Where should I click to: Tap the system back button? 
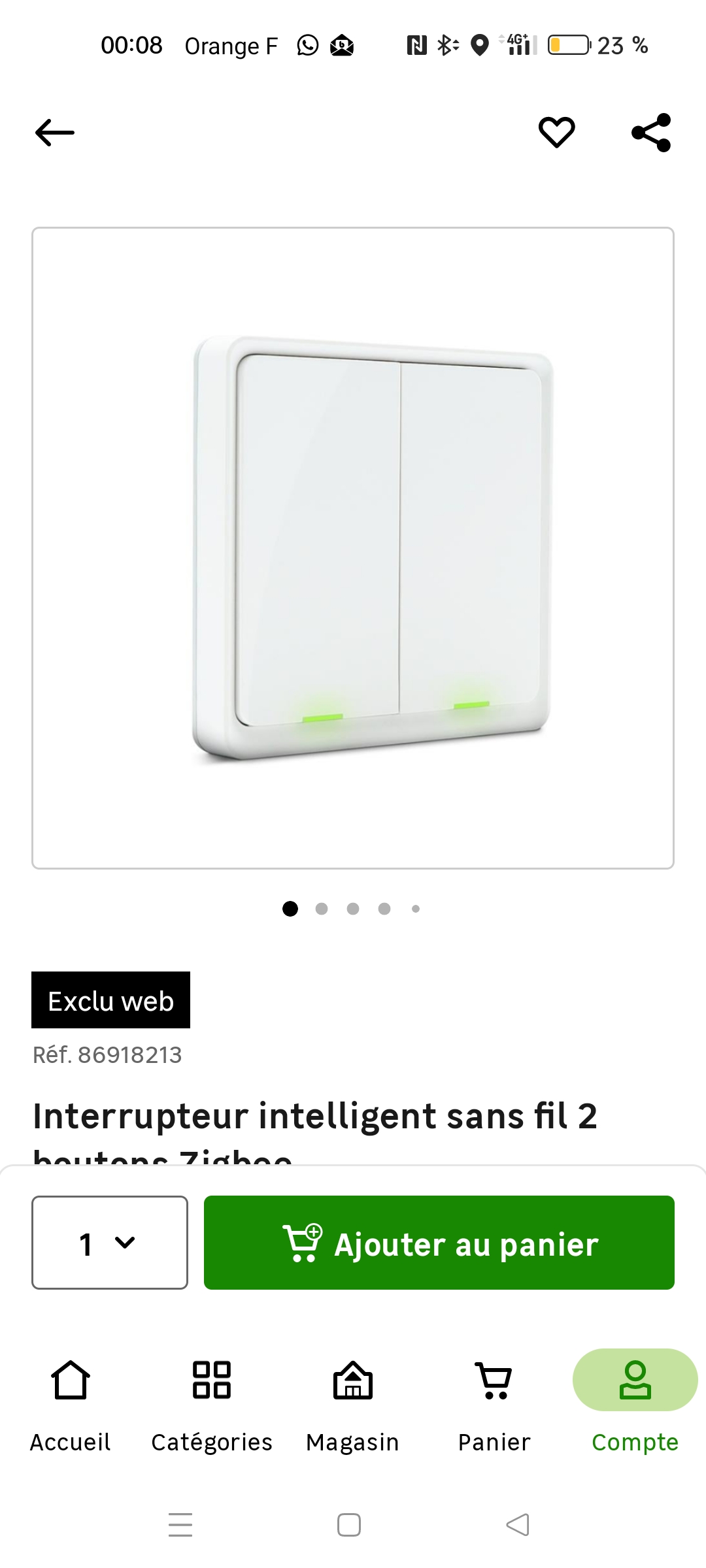pyautogui.click(x=518, y=1525)
